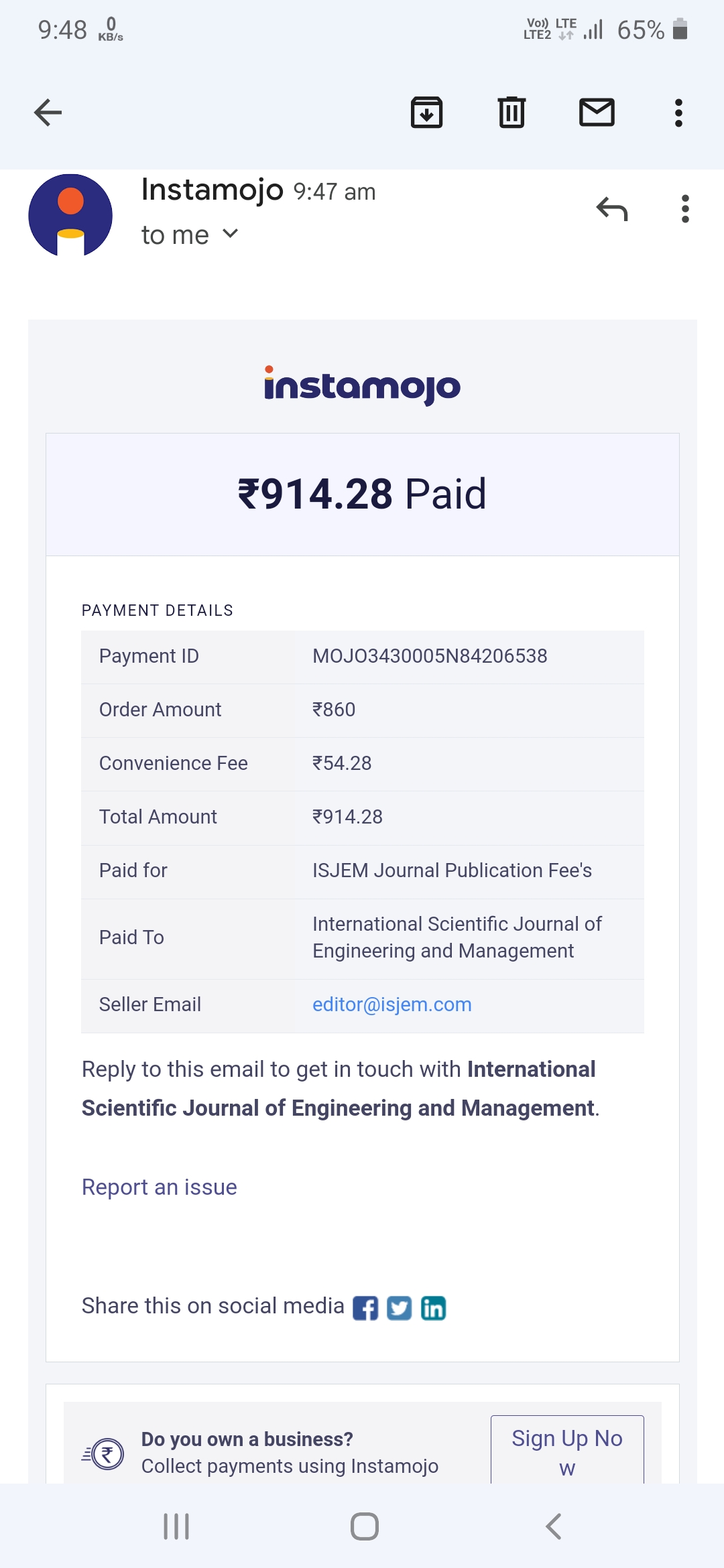
Task: Go back to the inbox
Action: pos(48,113)
